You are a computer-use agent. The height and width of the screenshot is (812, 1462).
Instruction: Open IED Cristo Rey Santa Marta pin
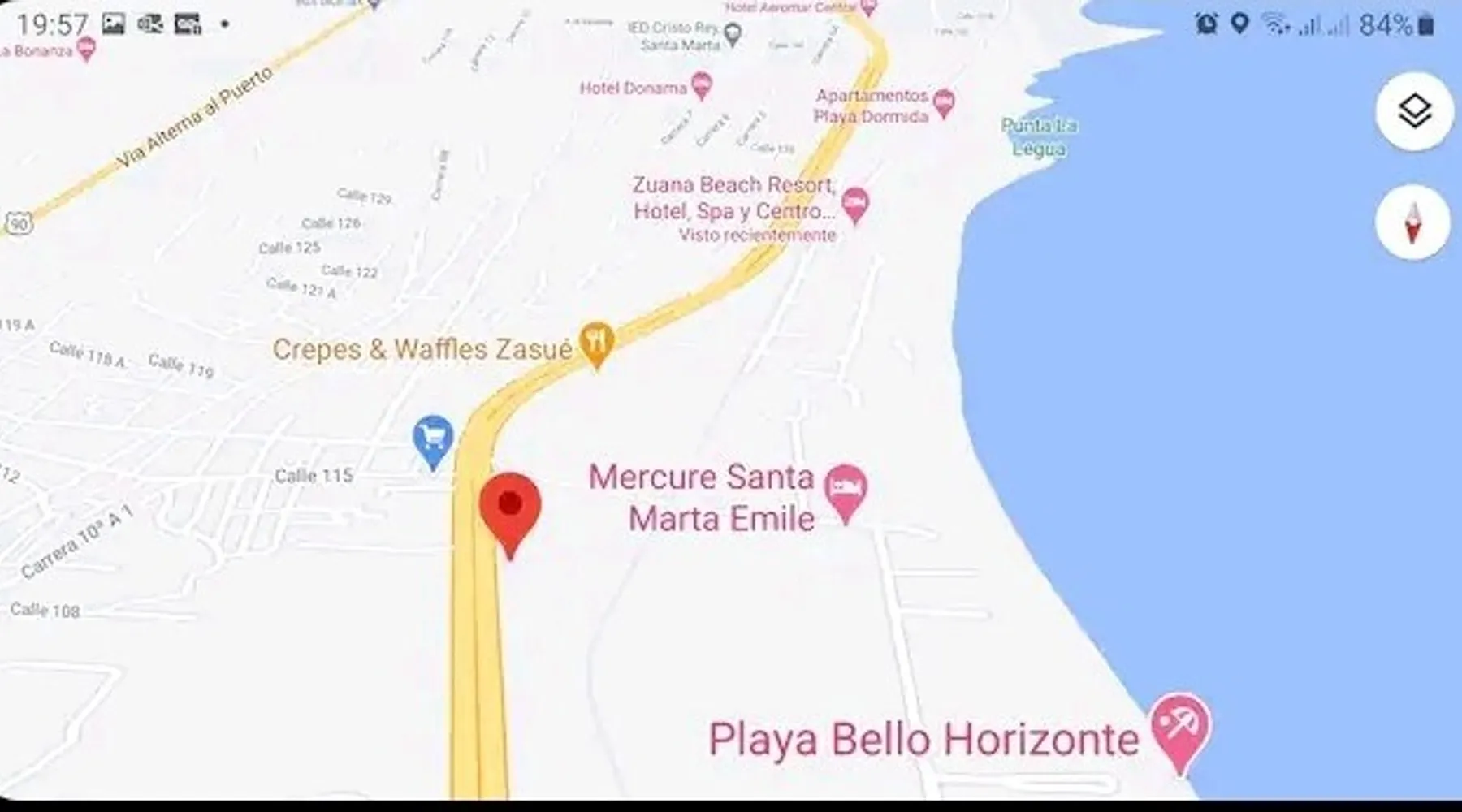point(733,34)
